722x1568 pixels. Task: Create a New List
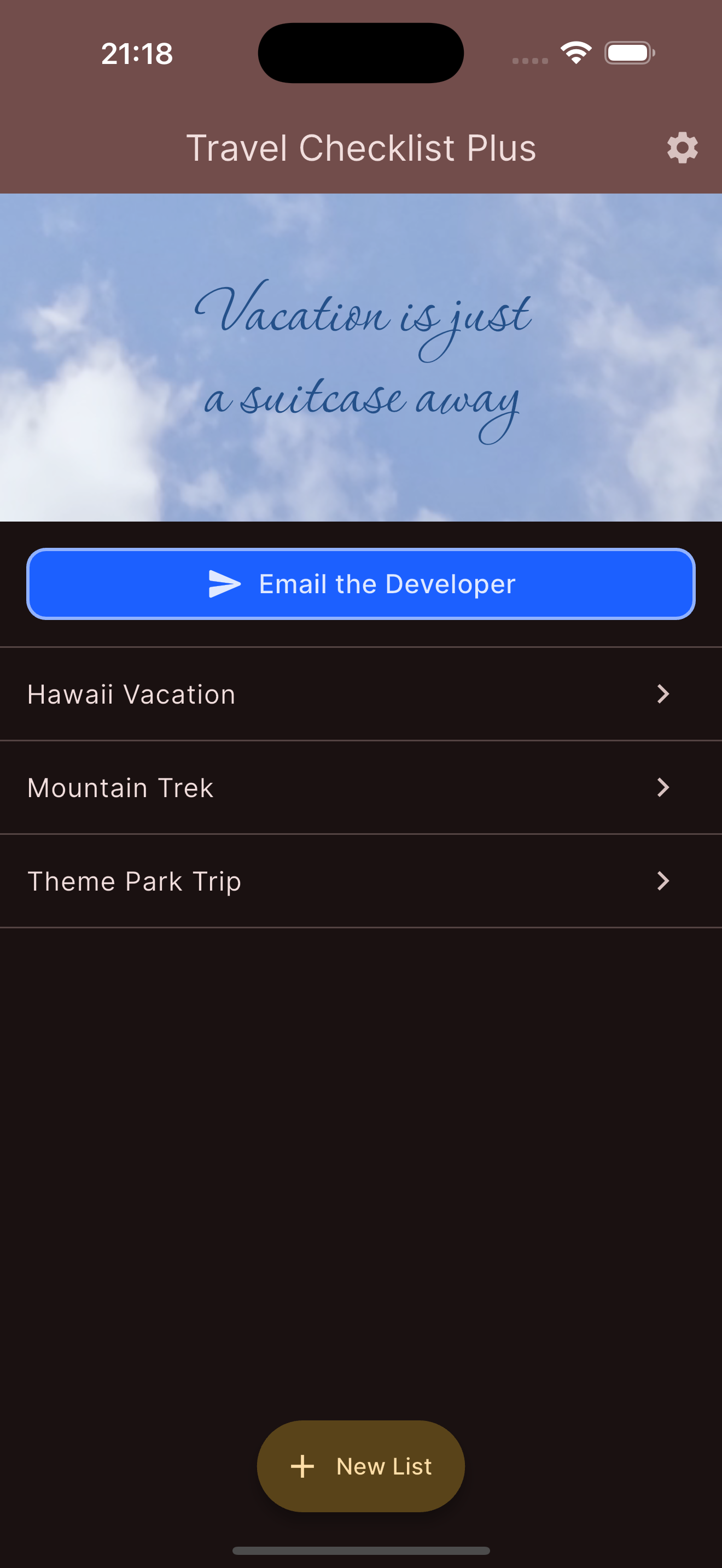pos(361,1466)
